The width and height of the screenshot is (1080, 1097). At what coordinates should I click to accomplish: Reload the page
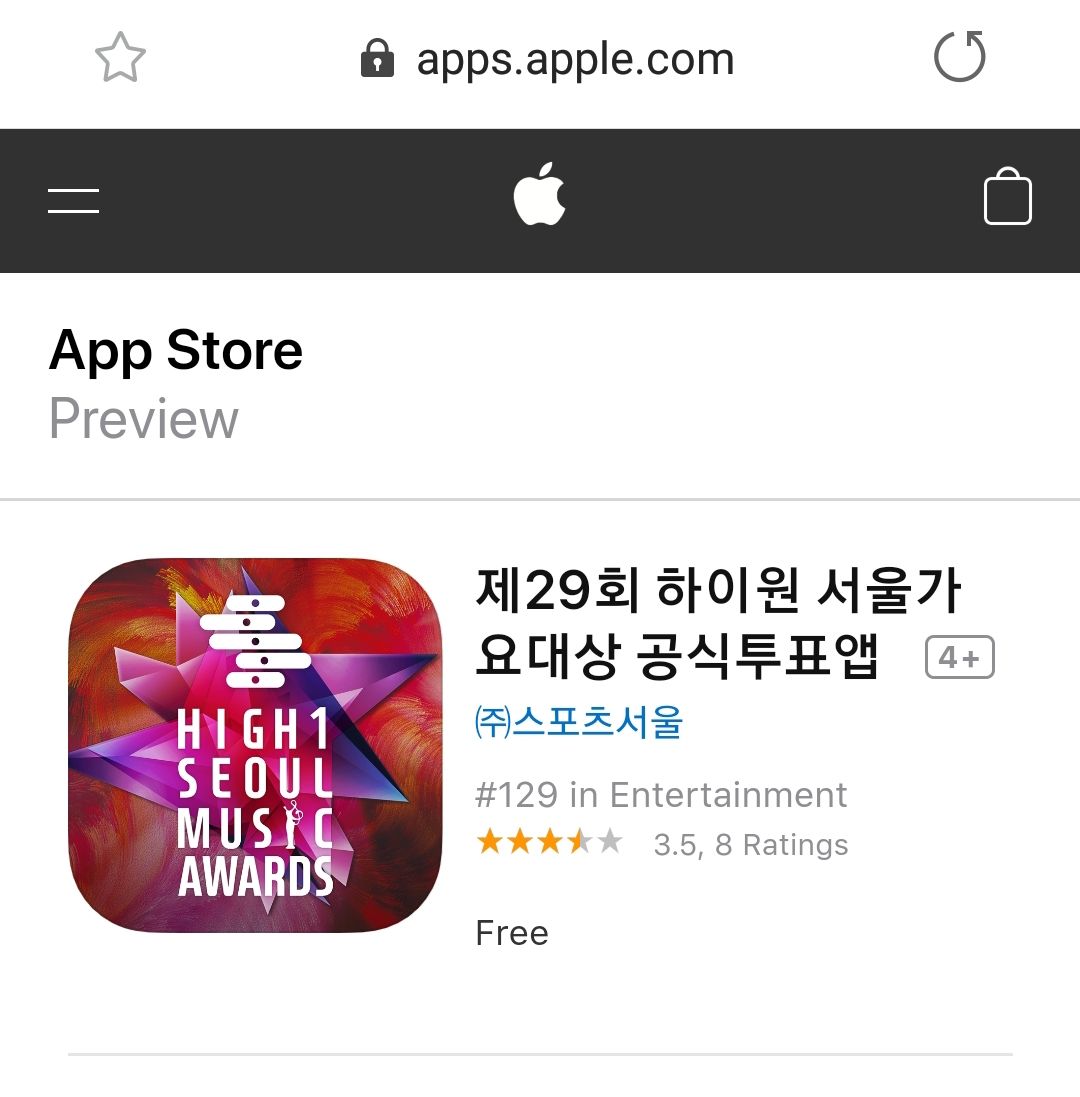[959, 58]
